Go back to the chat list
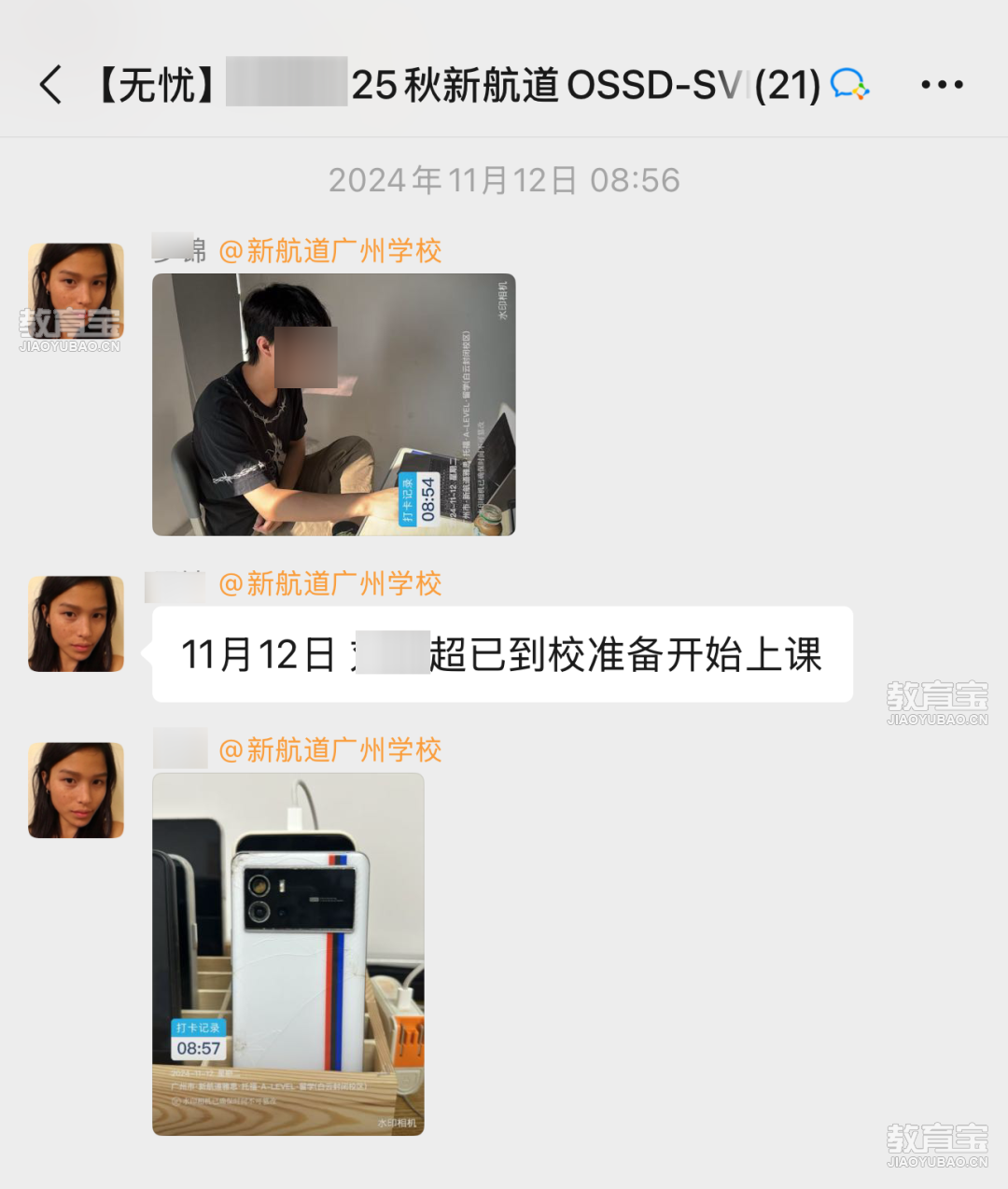Image resolution: width=1008 pixels, height=1189 pixels. click(51, 85)
